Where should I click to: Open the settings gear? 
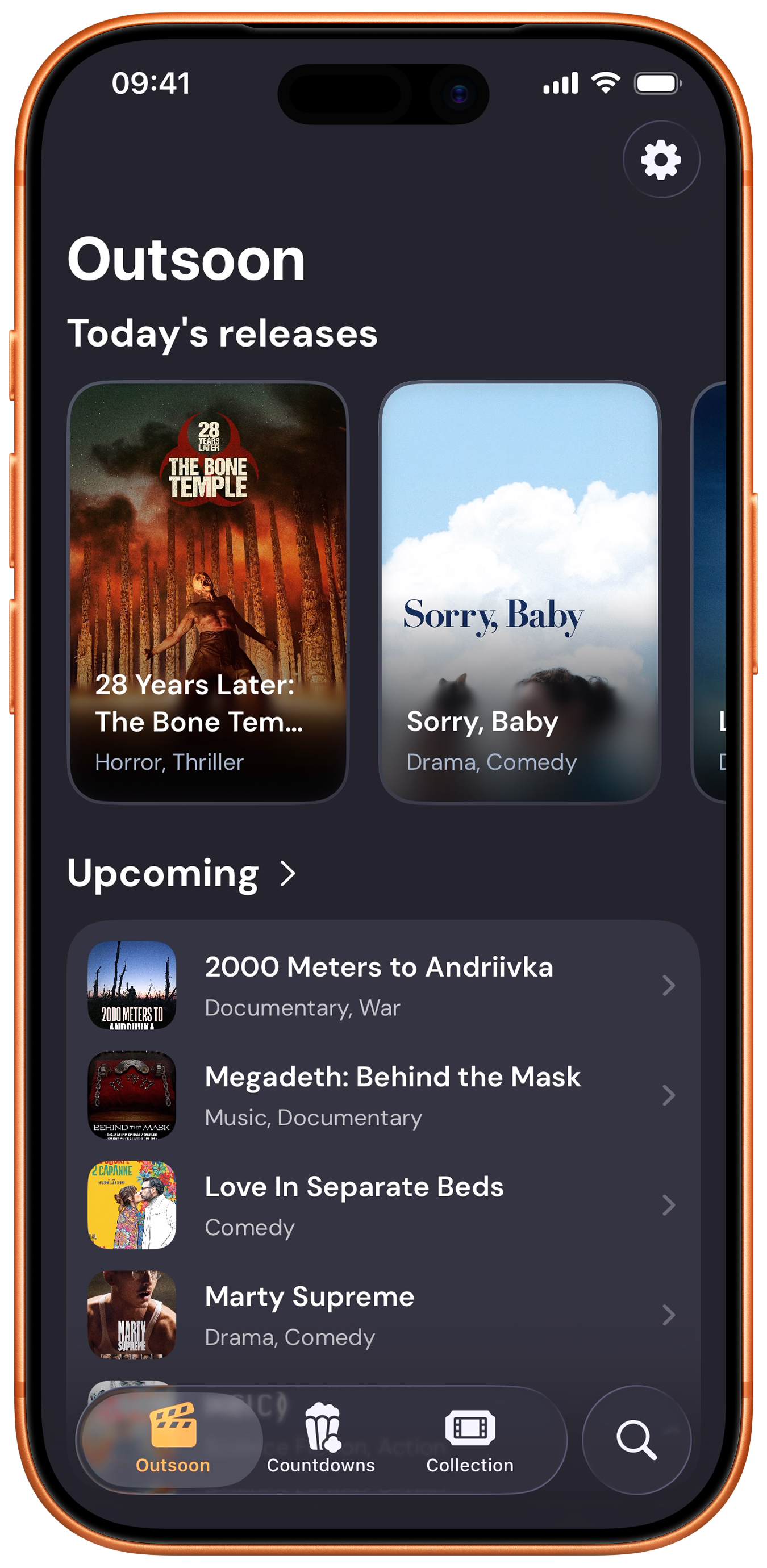[x=660, y=160]
